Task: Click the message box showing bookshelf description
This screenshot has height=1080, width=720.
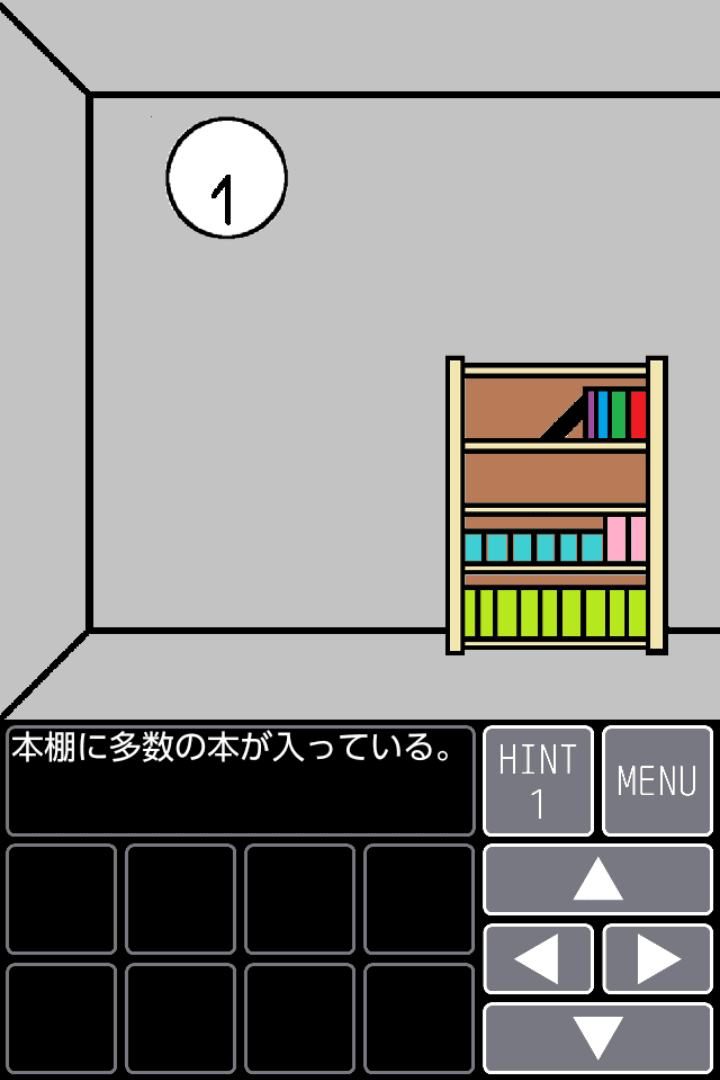Action: point(238,778)
